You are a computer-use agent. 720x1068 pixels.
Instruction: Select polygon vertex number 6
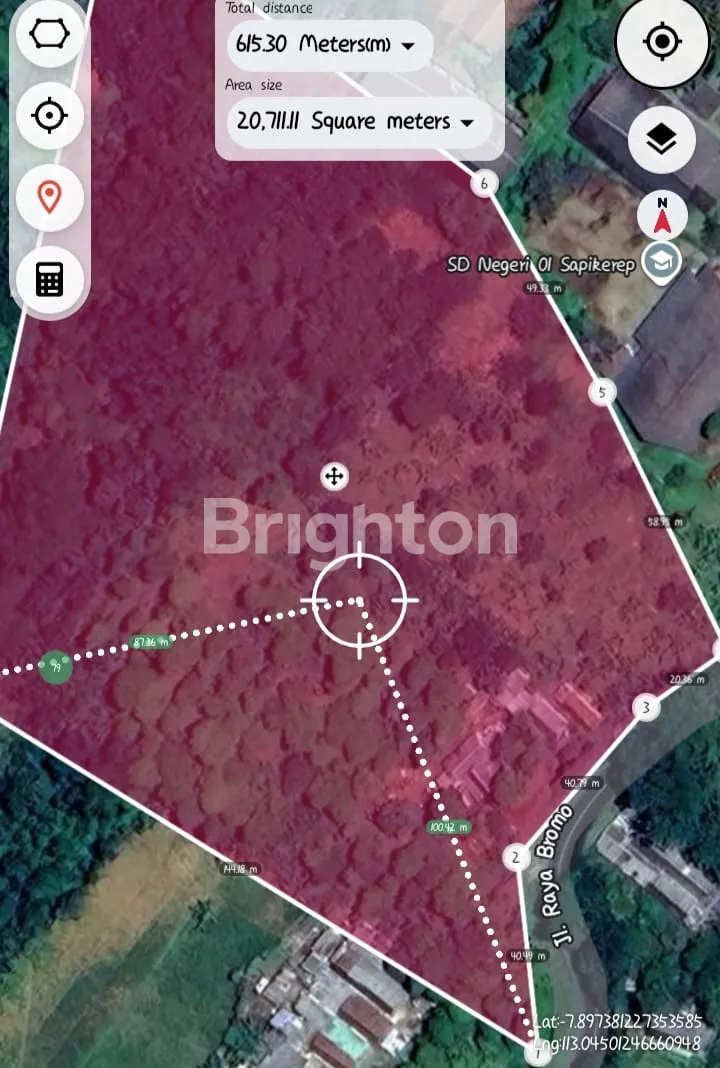click(484, 183)
